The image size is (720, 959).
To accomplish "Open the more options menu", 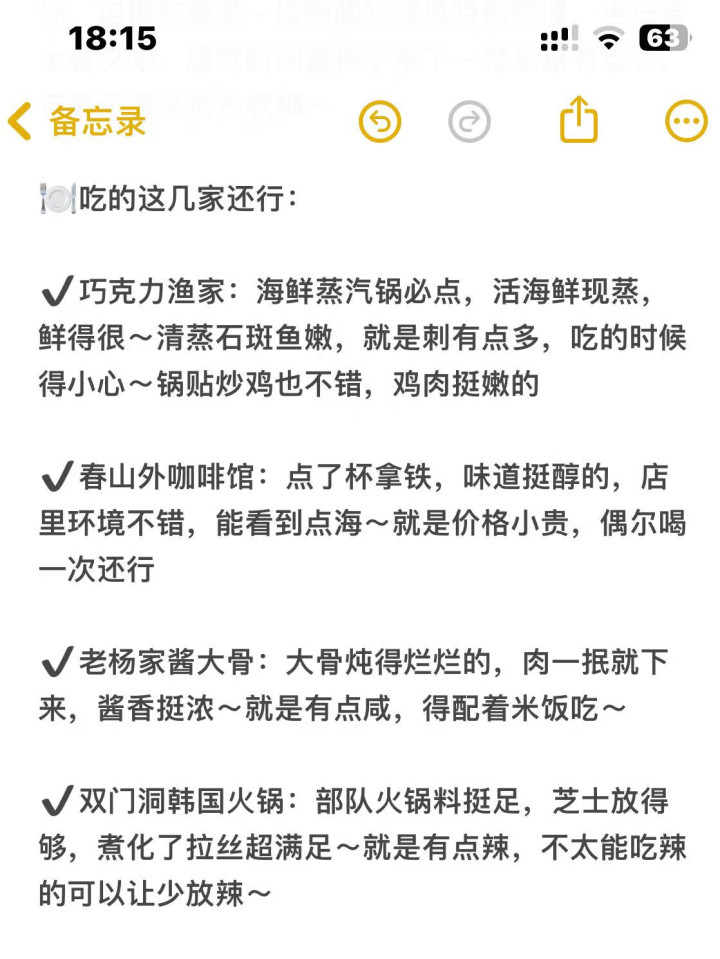I will (686, 122).
